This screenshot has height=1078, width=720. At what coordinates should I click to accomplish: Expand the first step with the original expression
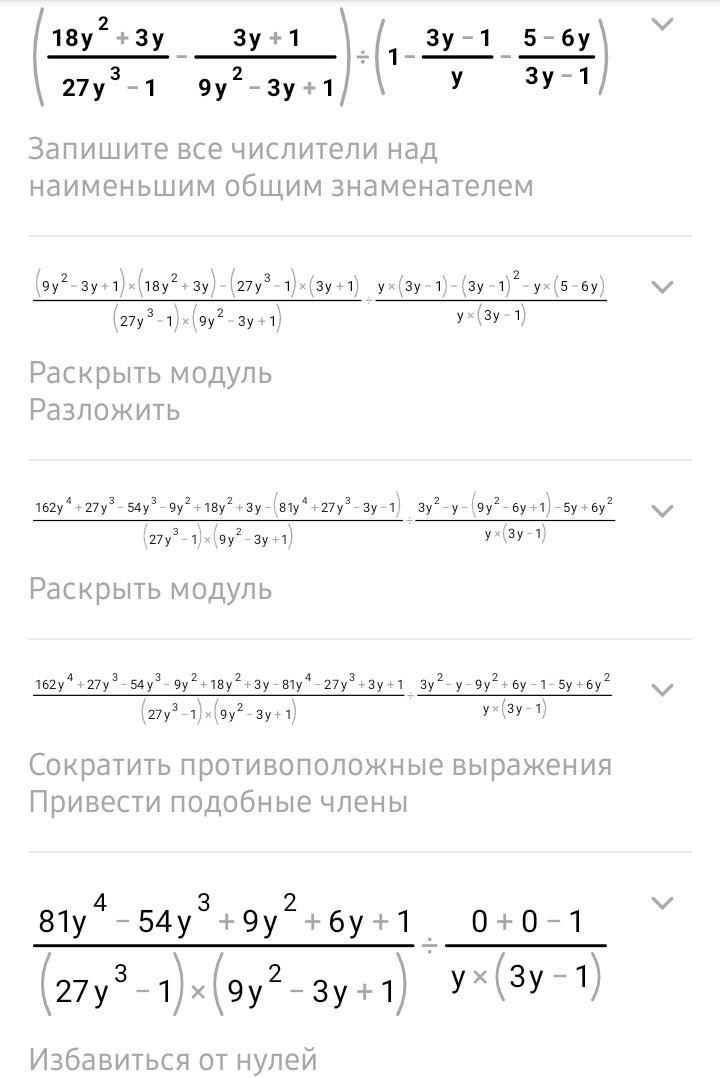pos(662,23)
